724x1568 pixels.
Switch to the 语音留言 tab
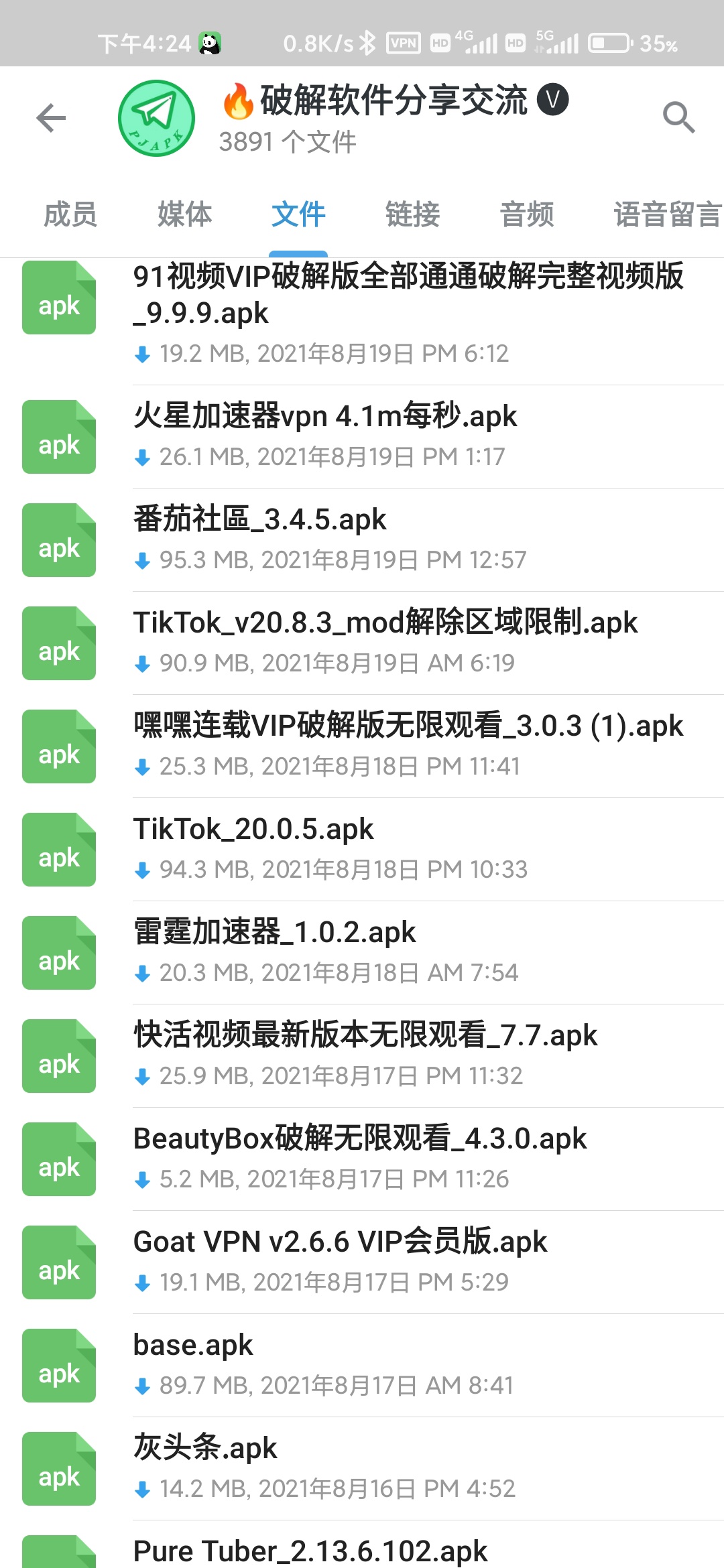(668, 214)
